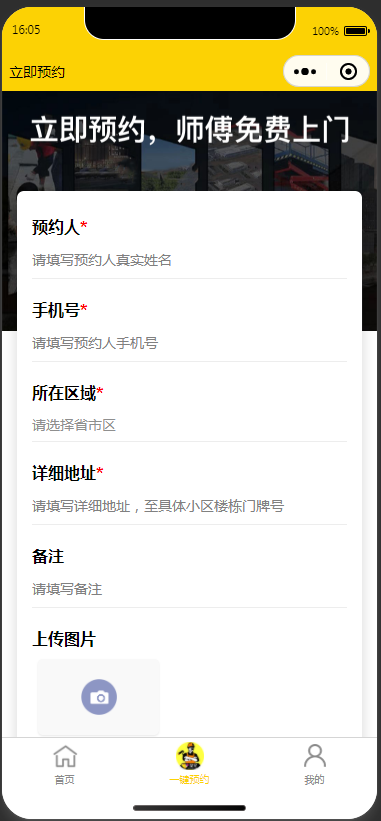Open the mini program more-options menu
The image size is (381, 821).
coord(305,72)
